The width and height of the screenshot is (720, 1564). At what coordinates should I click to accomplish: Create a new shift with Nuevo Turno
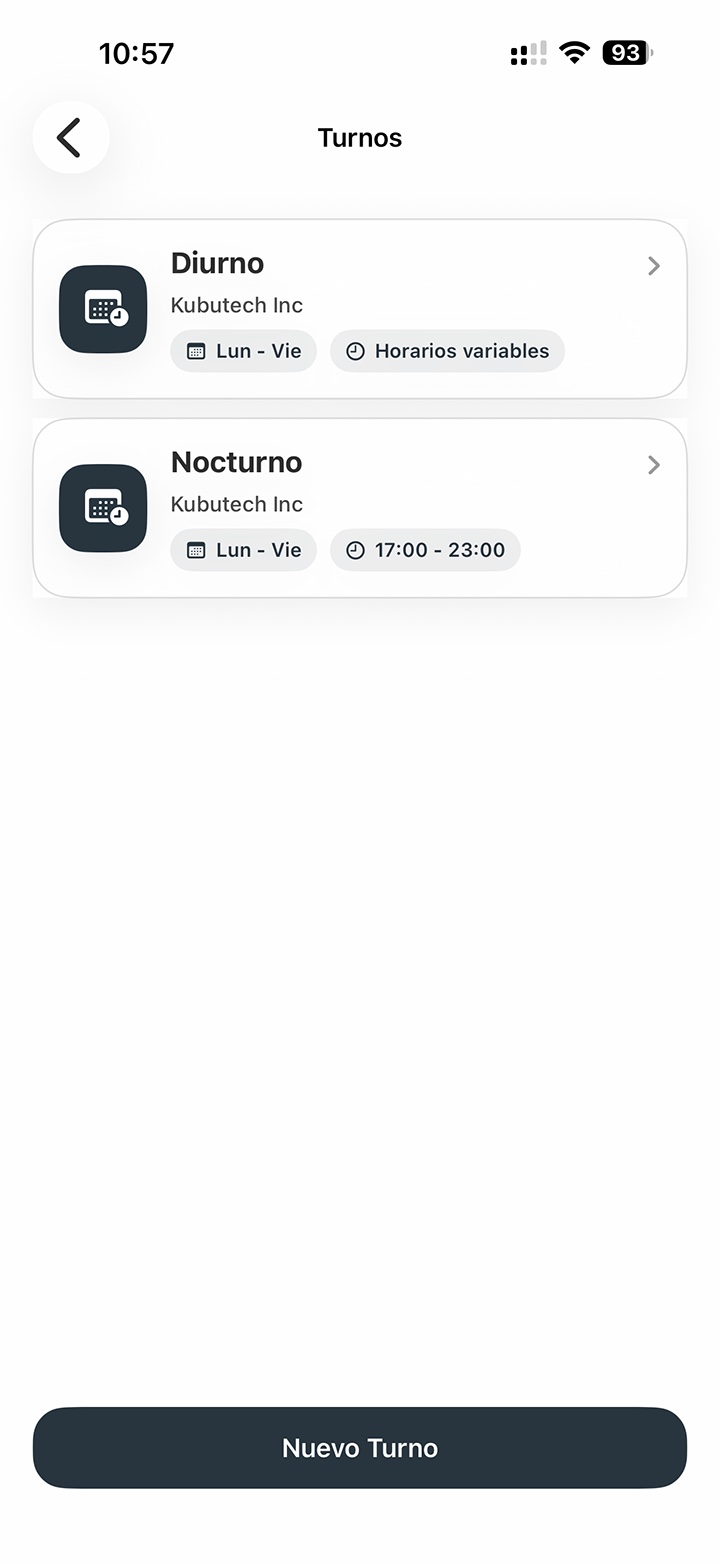(x=360, y=1447)
